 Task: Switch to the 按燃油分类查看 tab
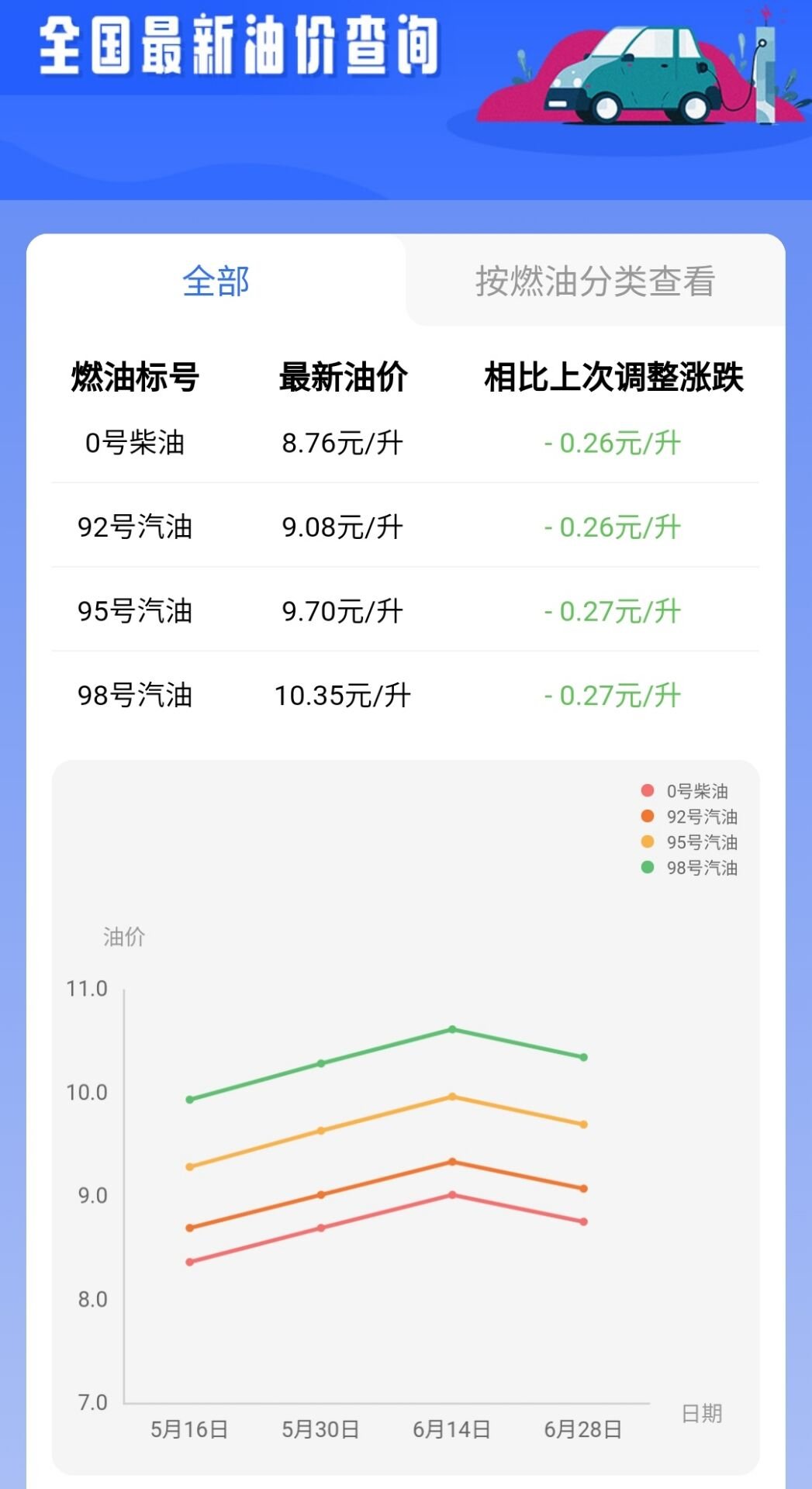click(595, 281)
